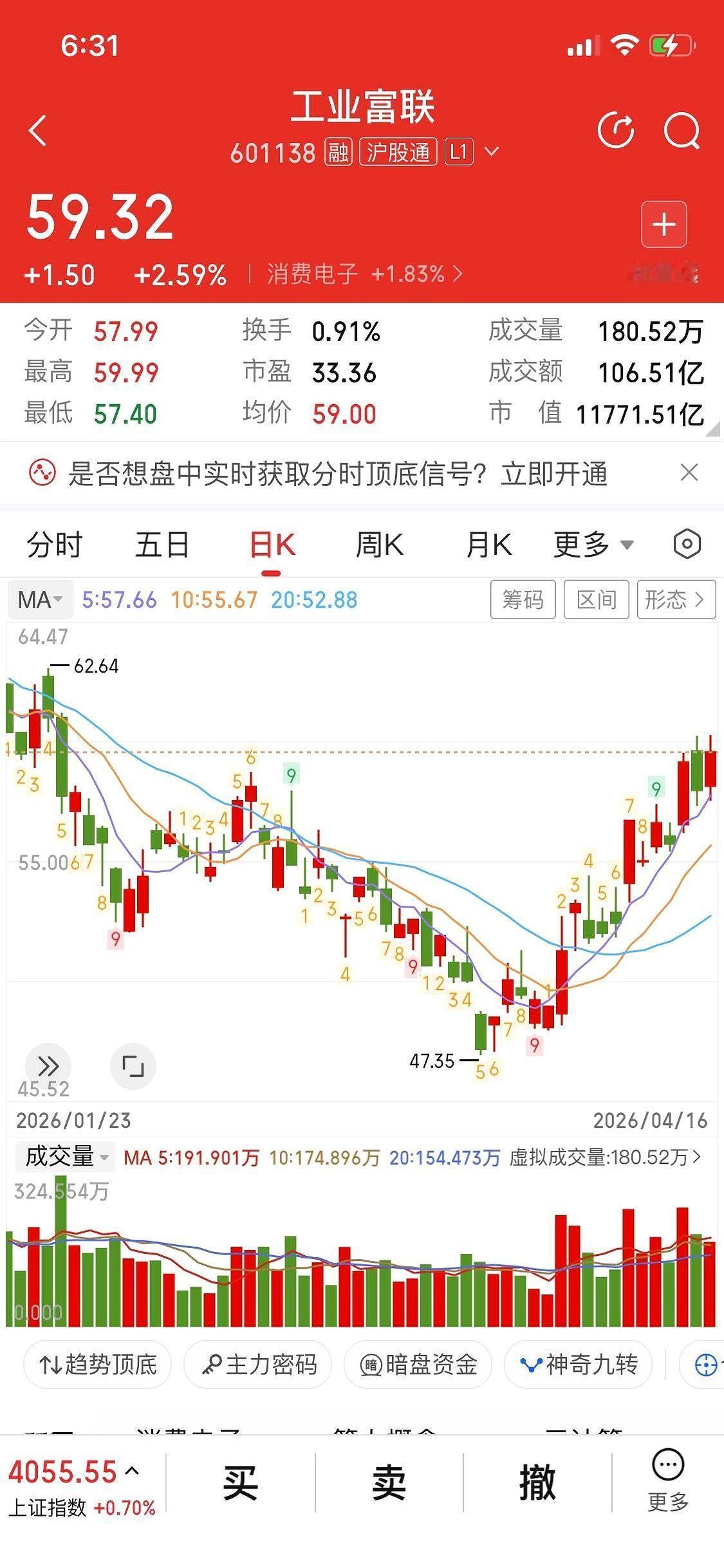Toggle 区间 range selection mode
Image resolution: width=724 pixels, height=1568 pixels.
point(596,599)
